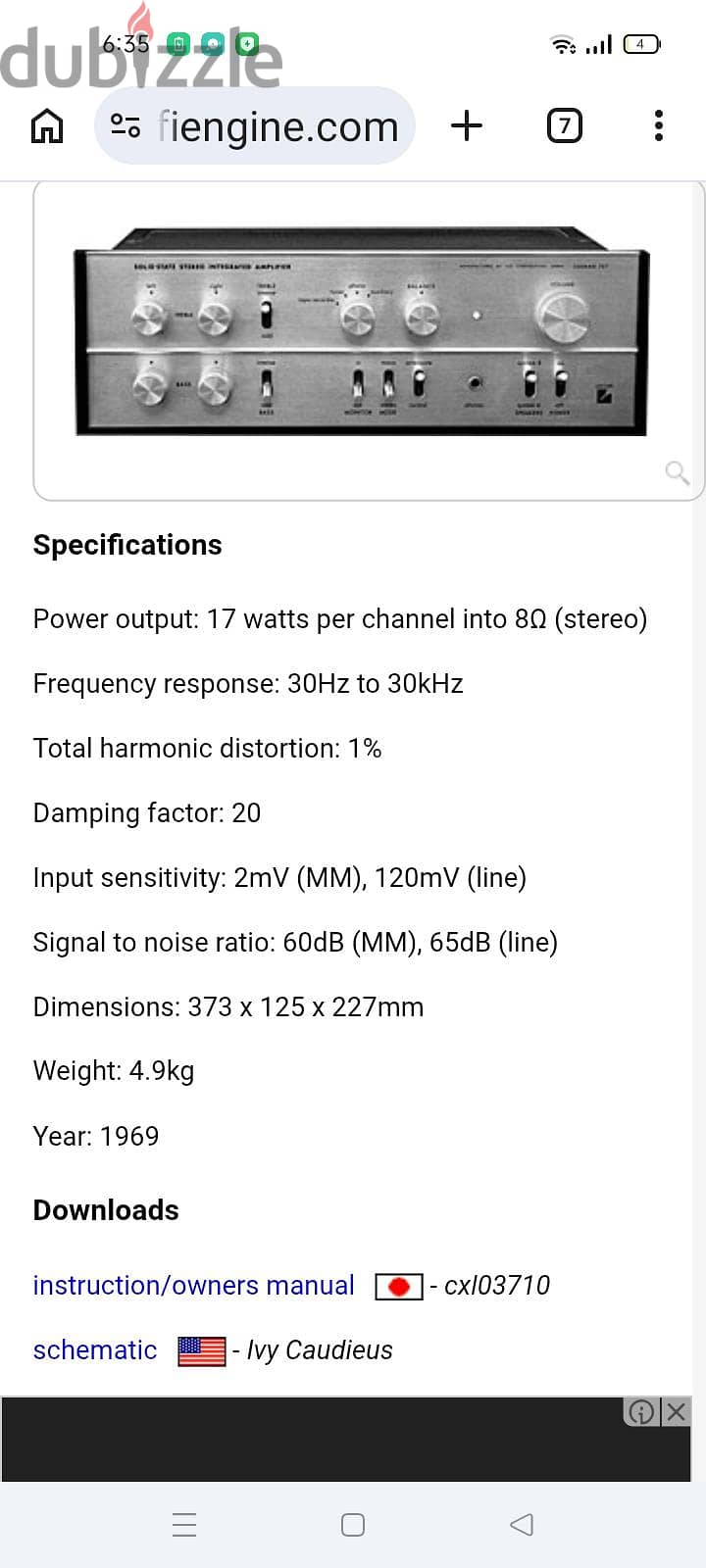Screen dimensions: 706x1568
Task: Open the browser three-dot overflow menu
Action: [x=659, y=125]
